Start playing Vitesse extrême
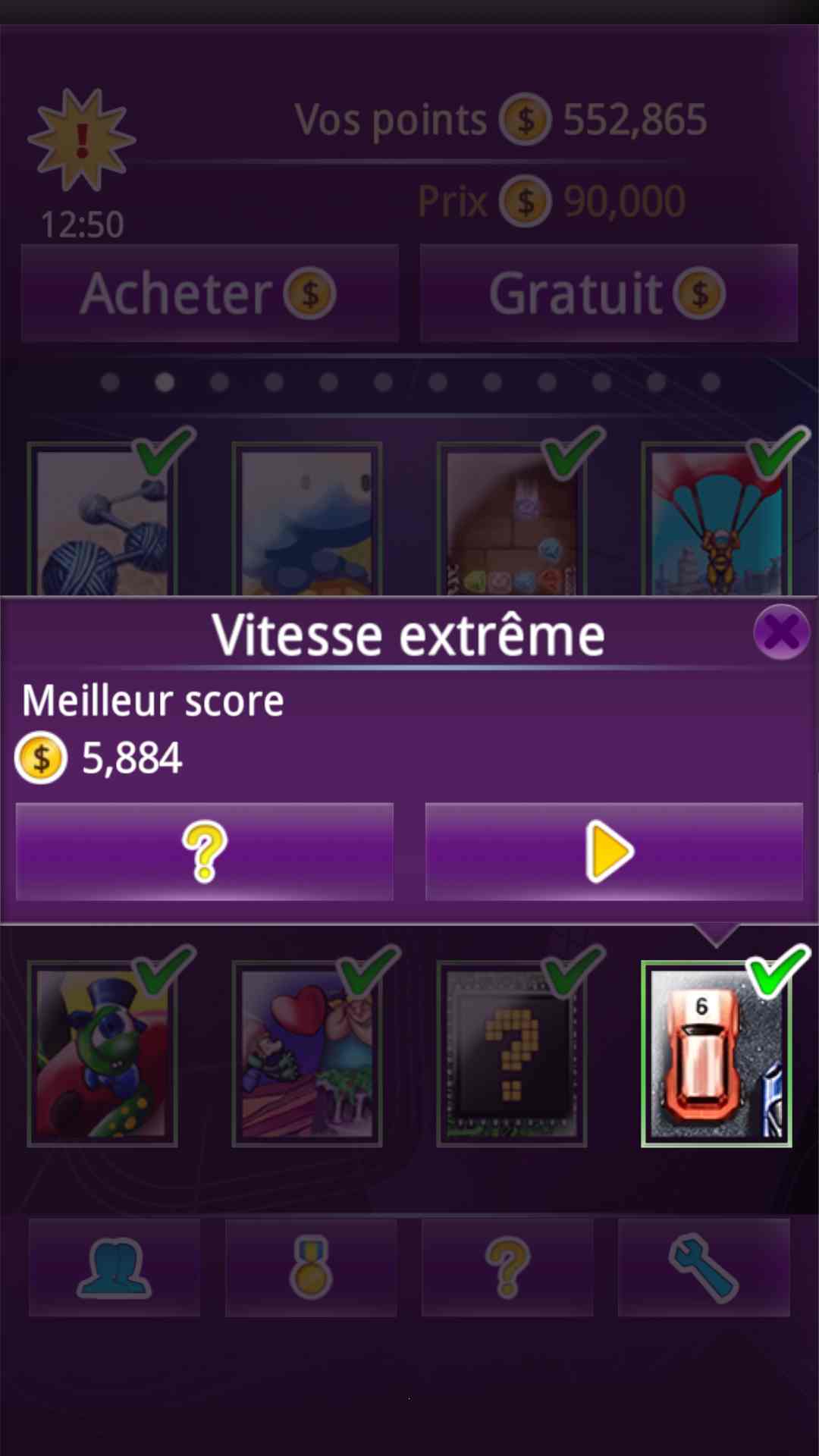Image resolution: width=819 pixels, height=1456 pixels. (613, 852)
